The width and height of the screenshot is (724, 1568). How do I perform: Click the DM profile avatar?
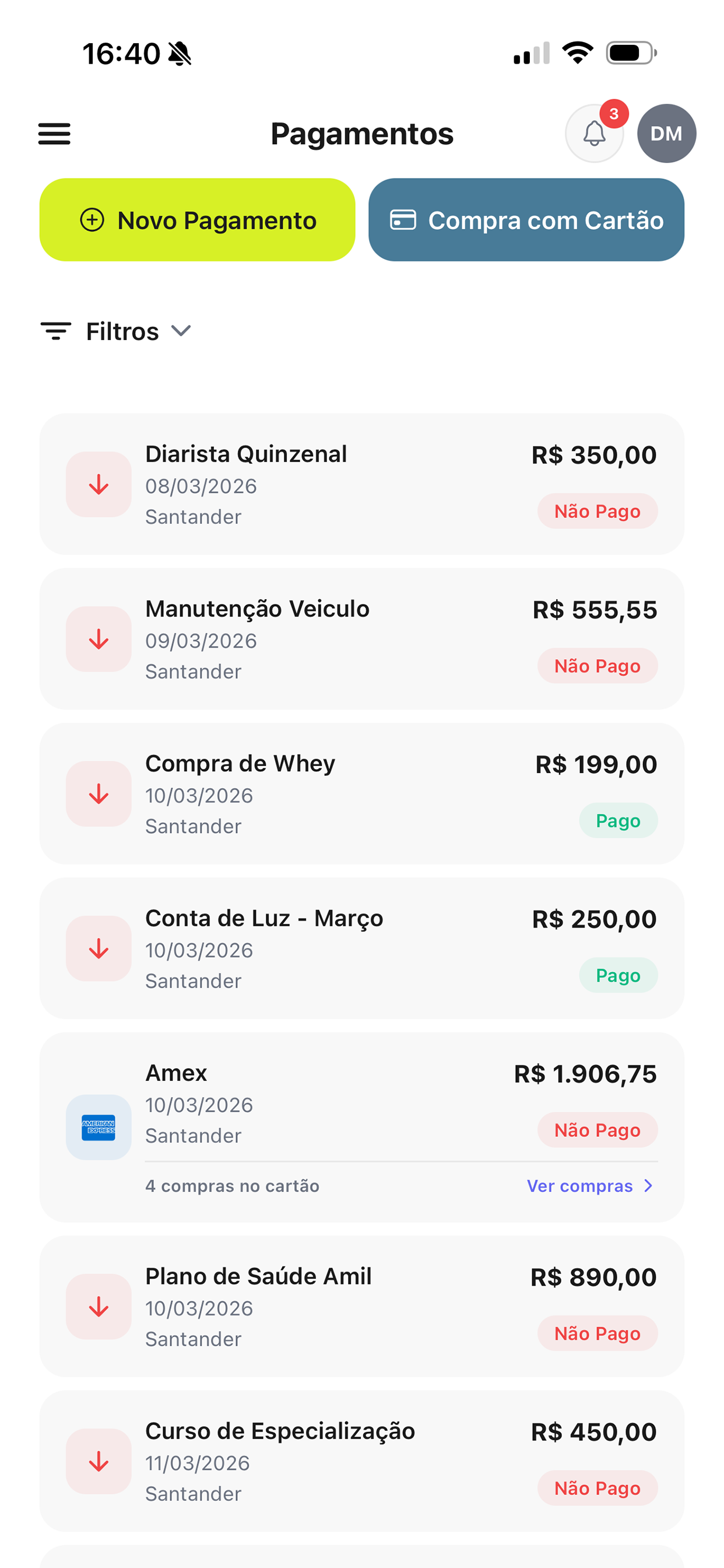666,134
